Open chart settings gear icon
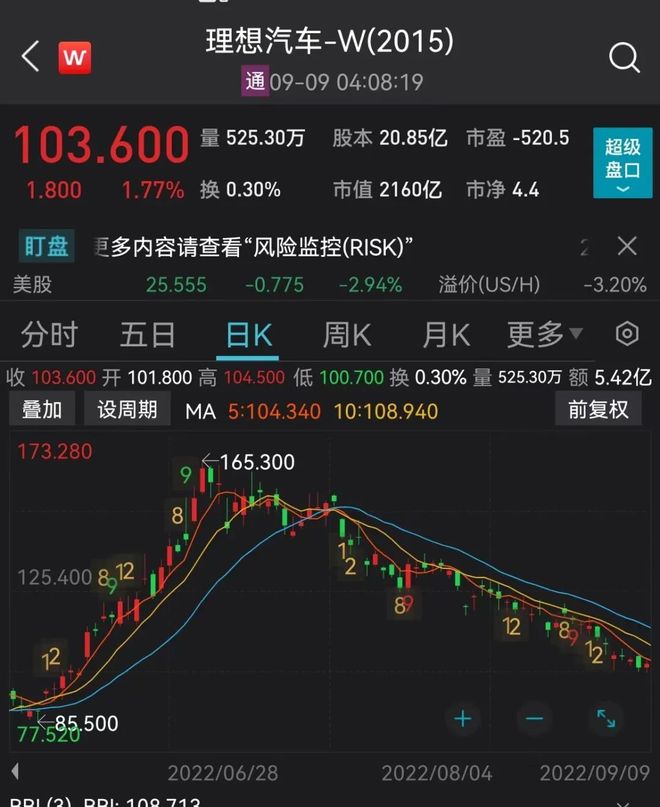 pyautogui.click(x=627, y=334)
